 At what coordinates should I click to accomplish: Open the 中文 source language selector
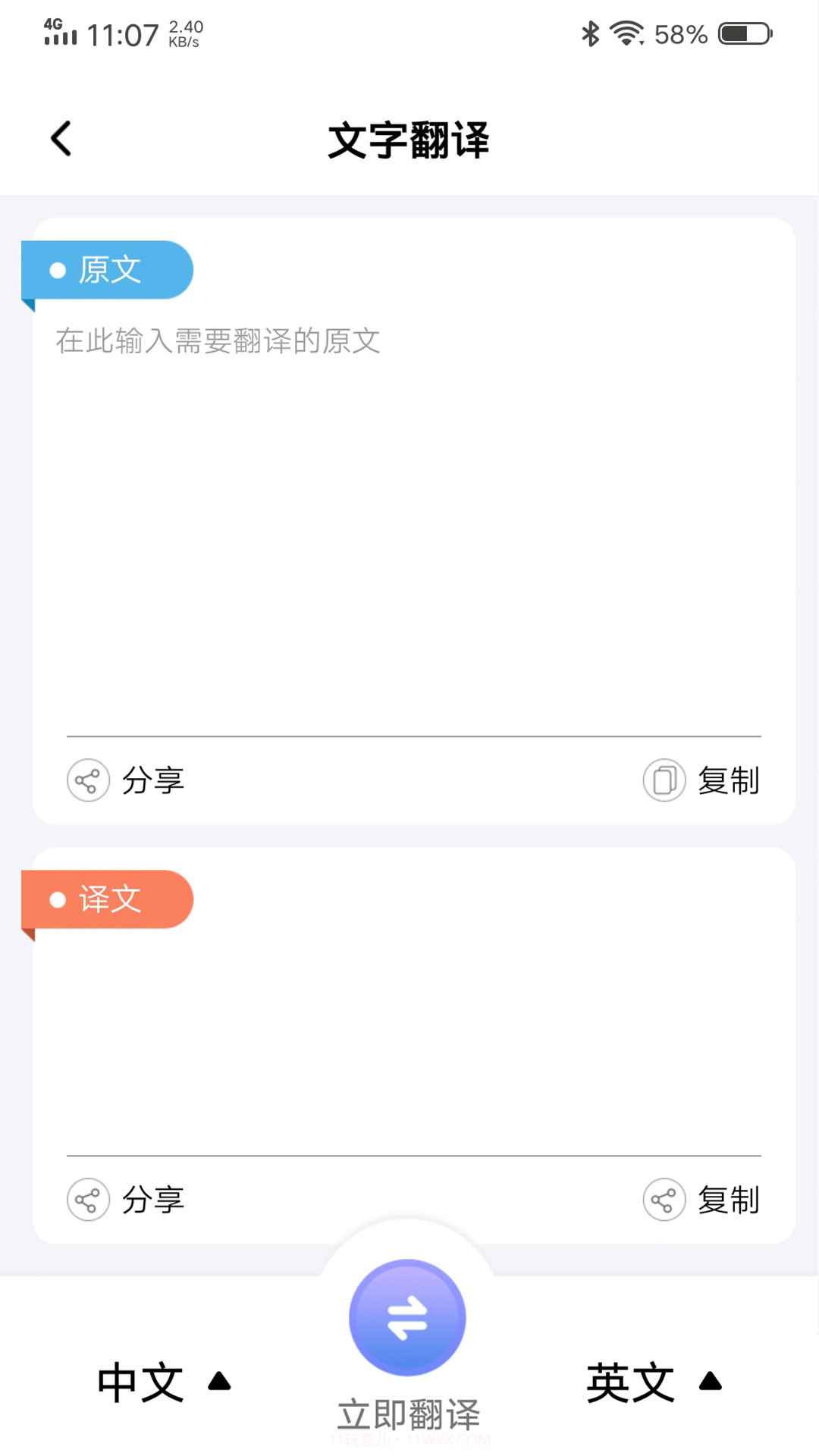pyautogui.click(x=141, y=1382)
